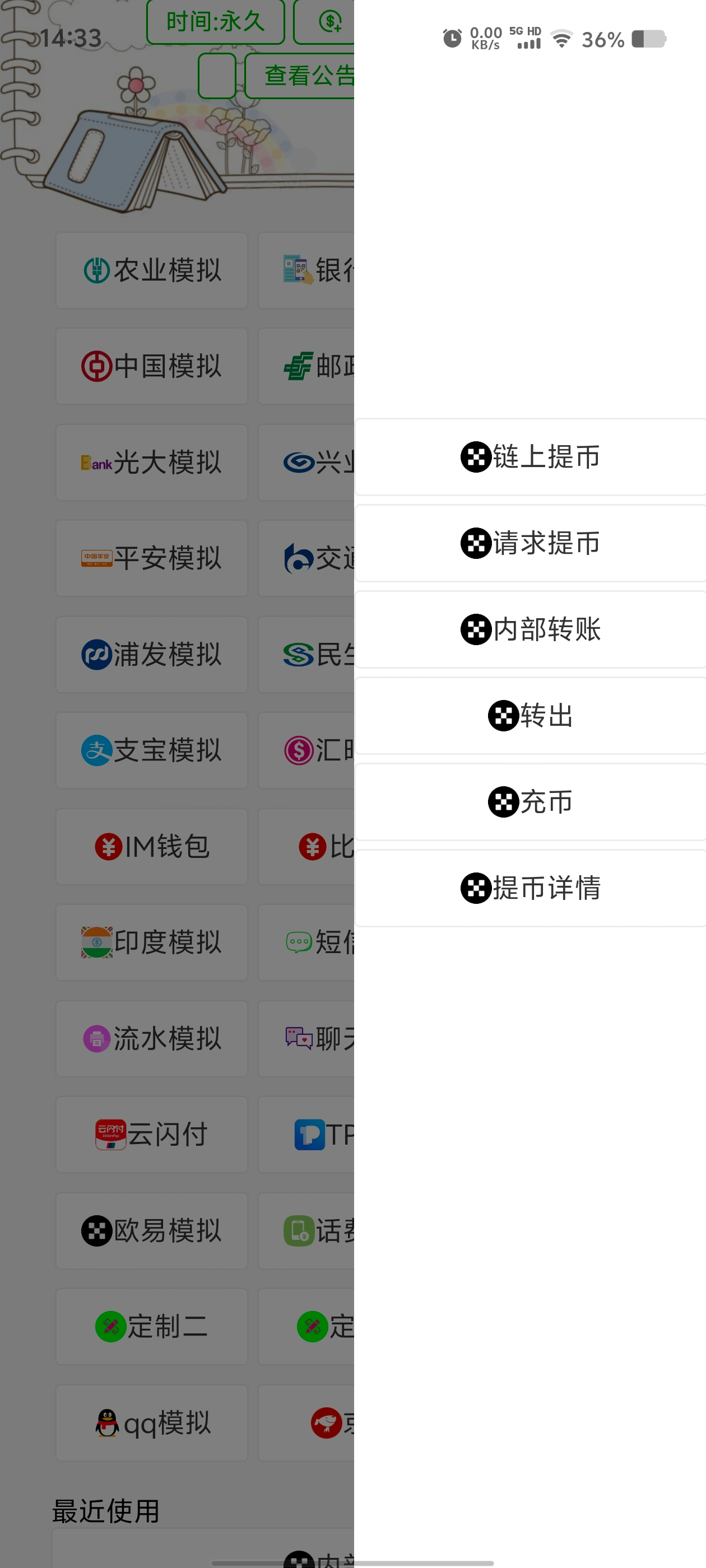Open IM钱包 tile
The image size is (706, 1568).
tap(152, 846)
